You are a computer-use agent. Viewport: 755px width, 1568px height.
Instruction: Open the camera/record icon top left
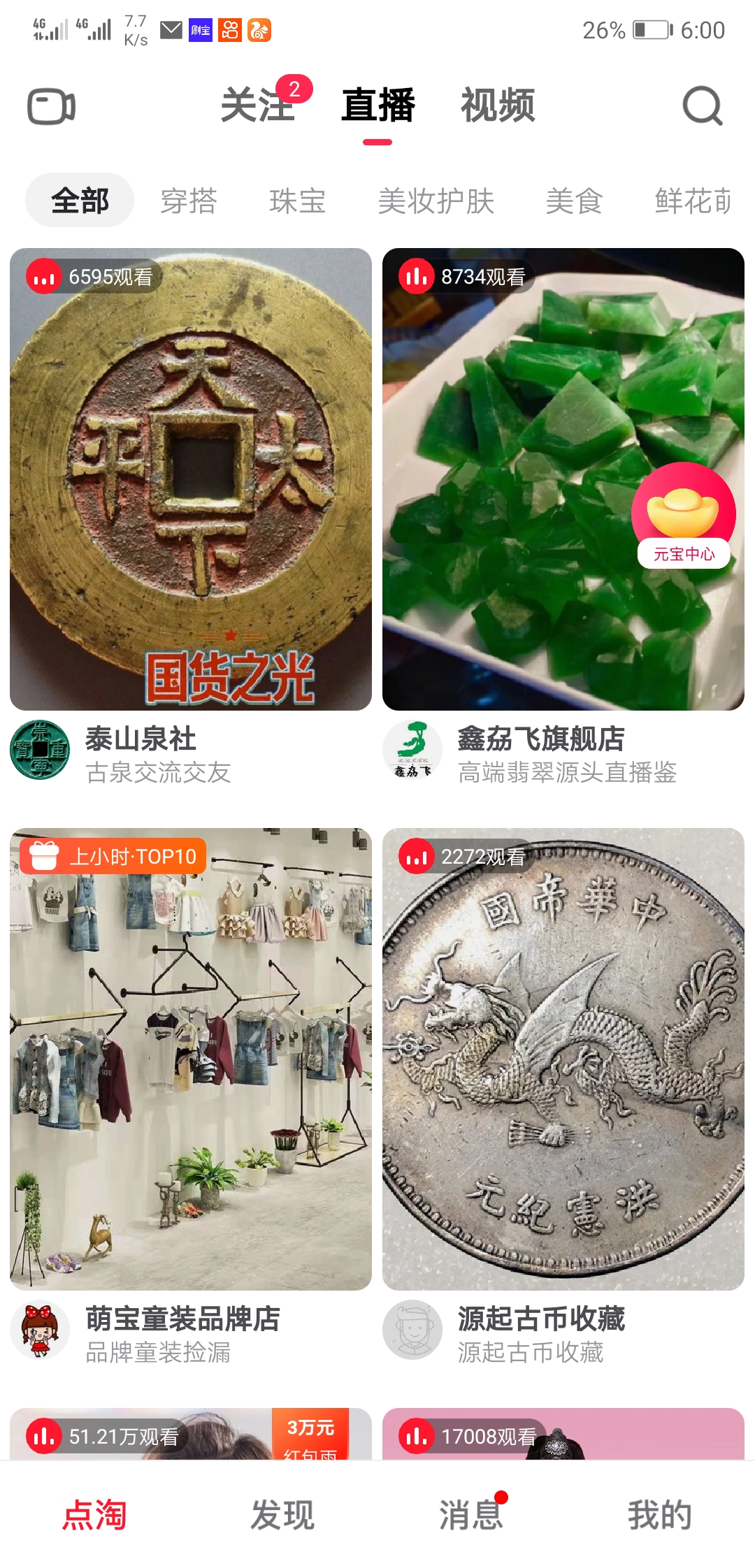(x=52, y=106)
